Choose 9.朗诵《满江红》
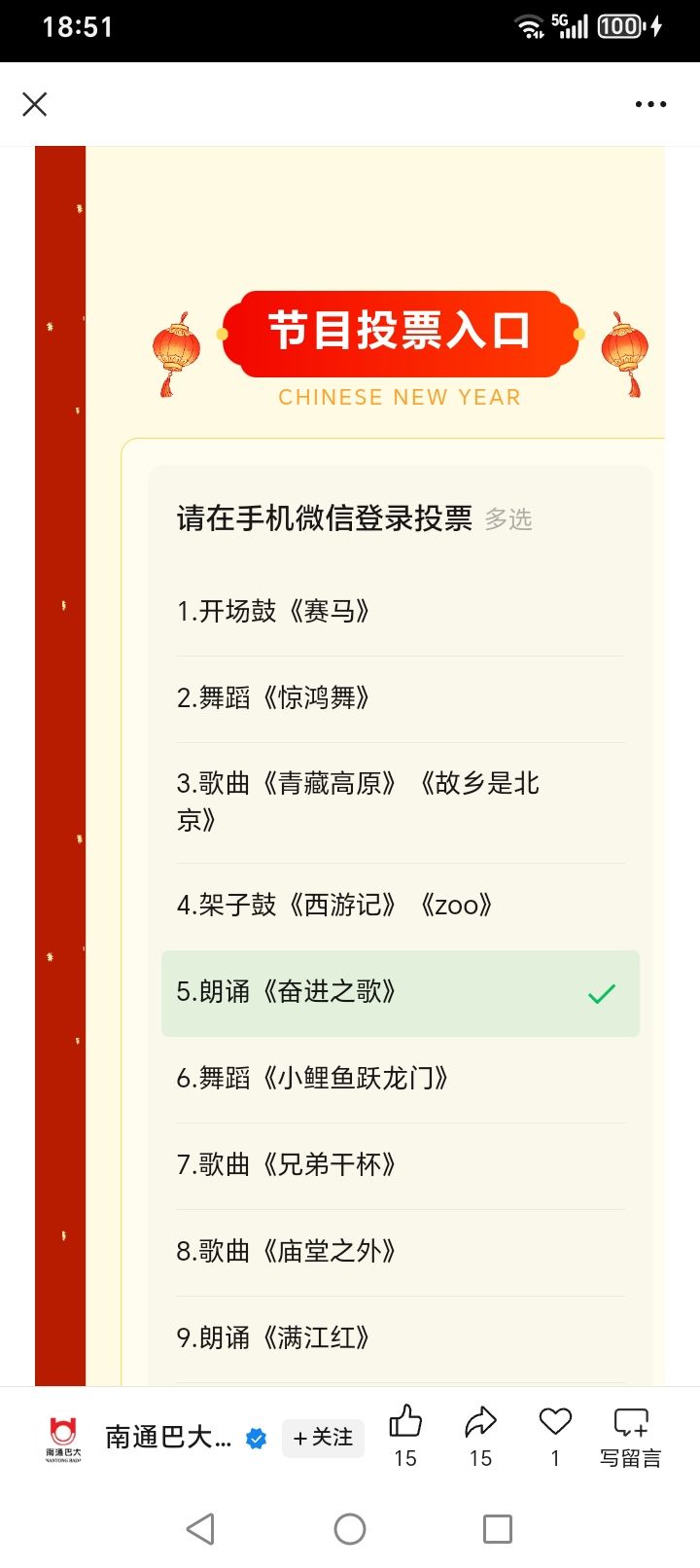The image size is (700, 1568). coord(399,1338)
